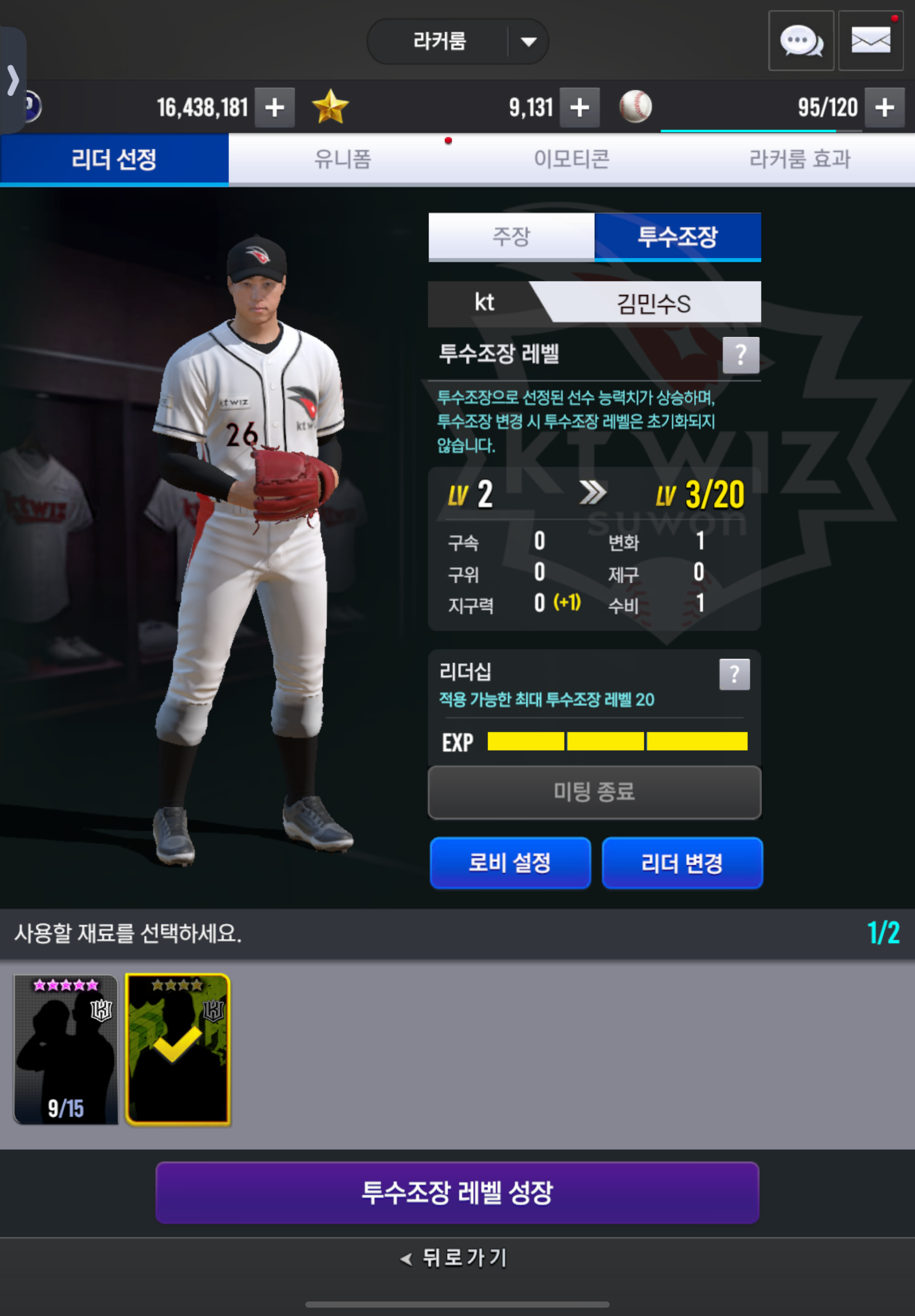The image size is (915, 1316).
Task: Switch to the 유니폼 tab
Action: [343, 159]
